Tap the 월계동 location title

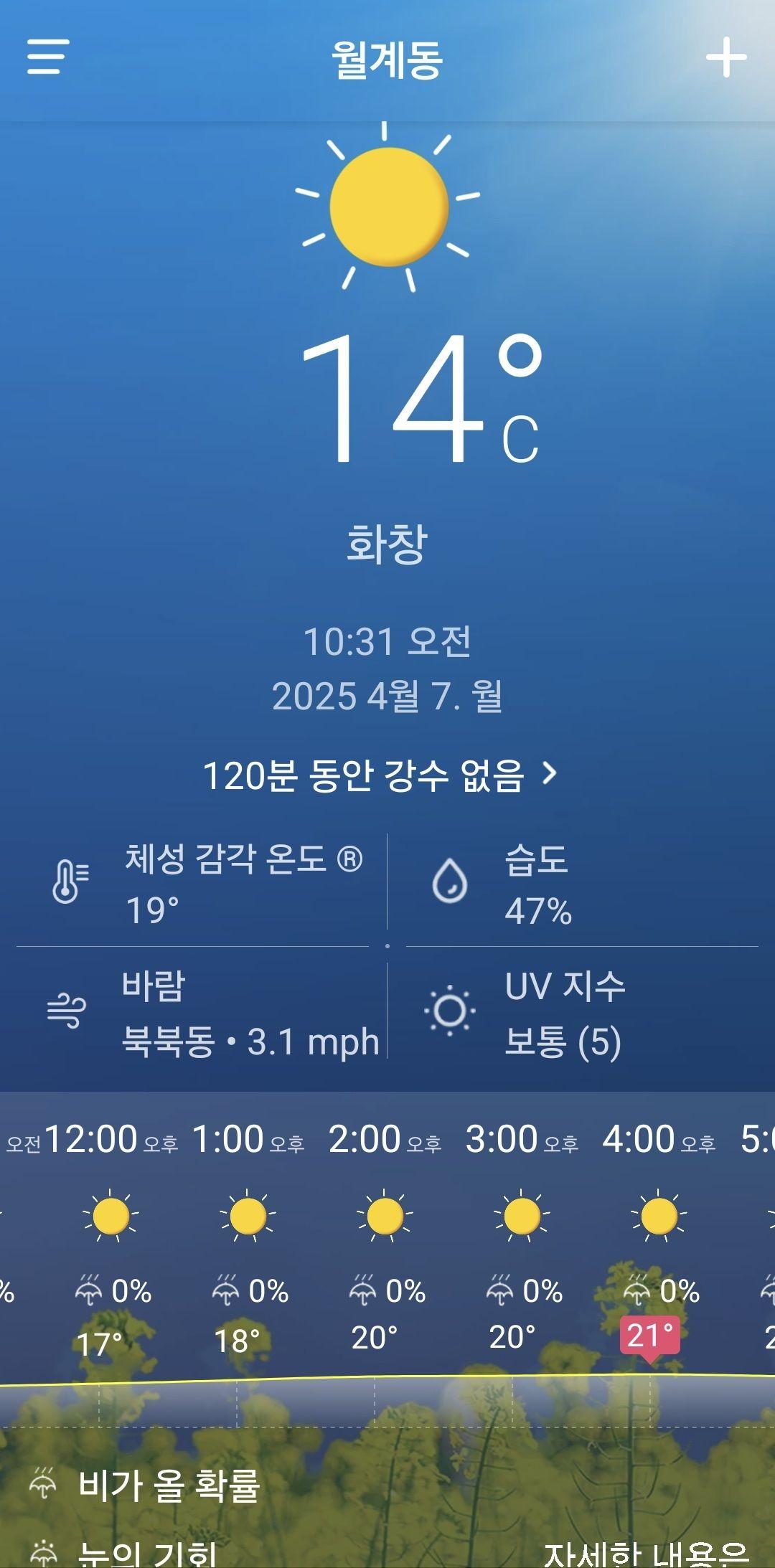point(387,60)
